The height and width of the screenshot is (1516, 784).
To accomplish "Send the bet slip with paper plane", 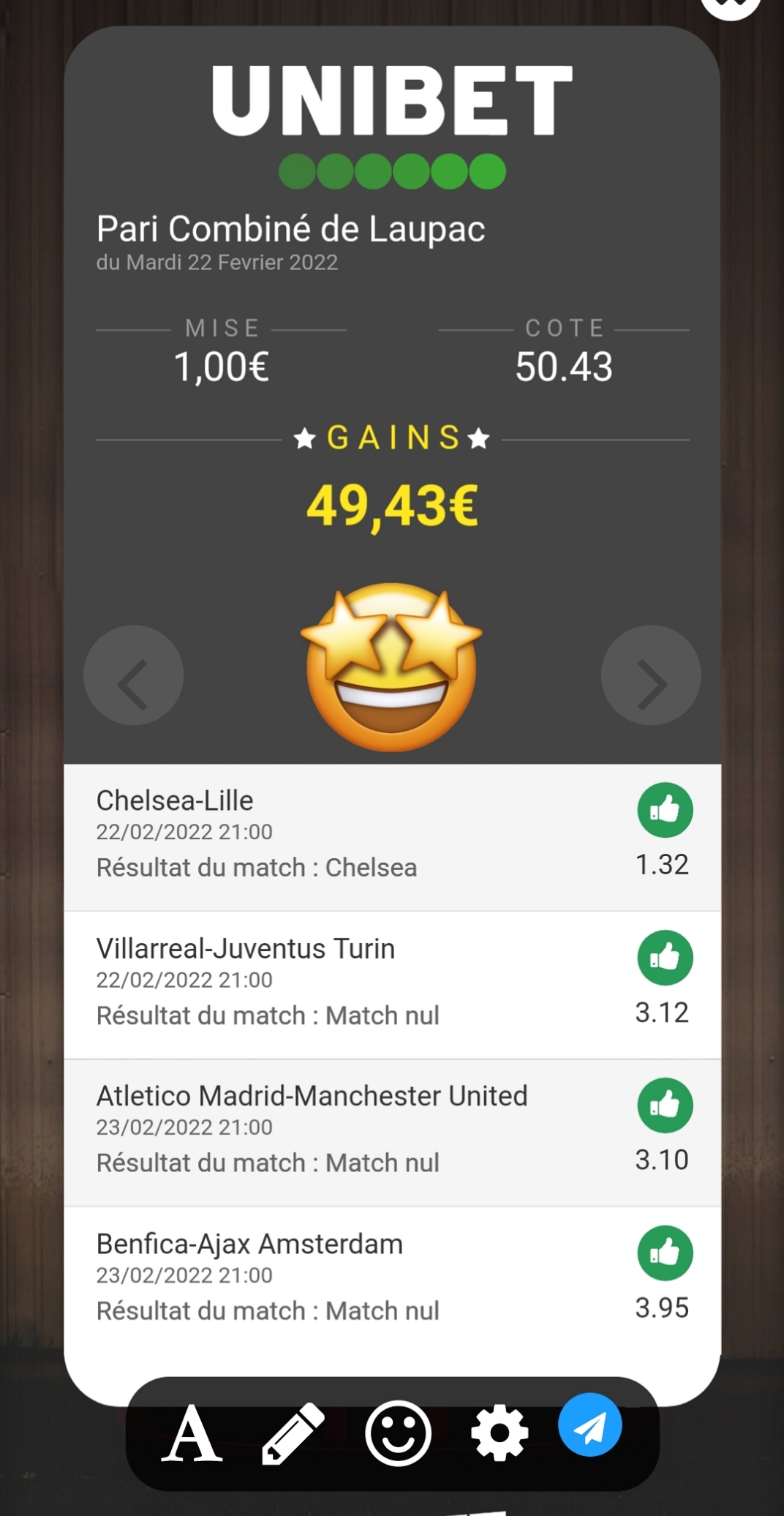I will pyautogui.click(x=590, y=1425).
